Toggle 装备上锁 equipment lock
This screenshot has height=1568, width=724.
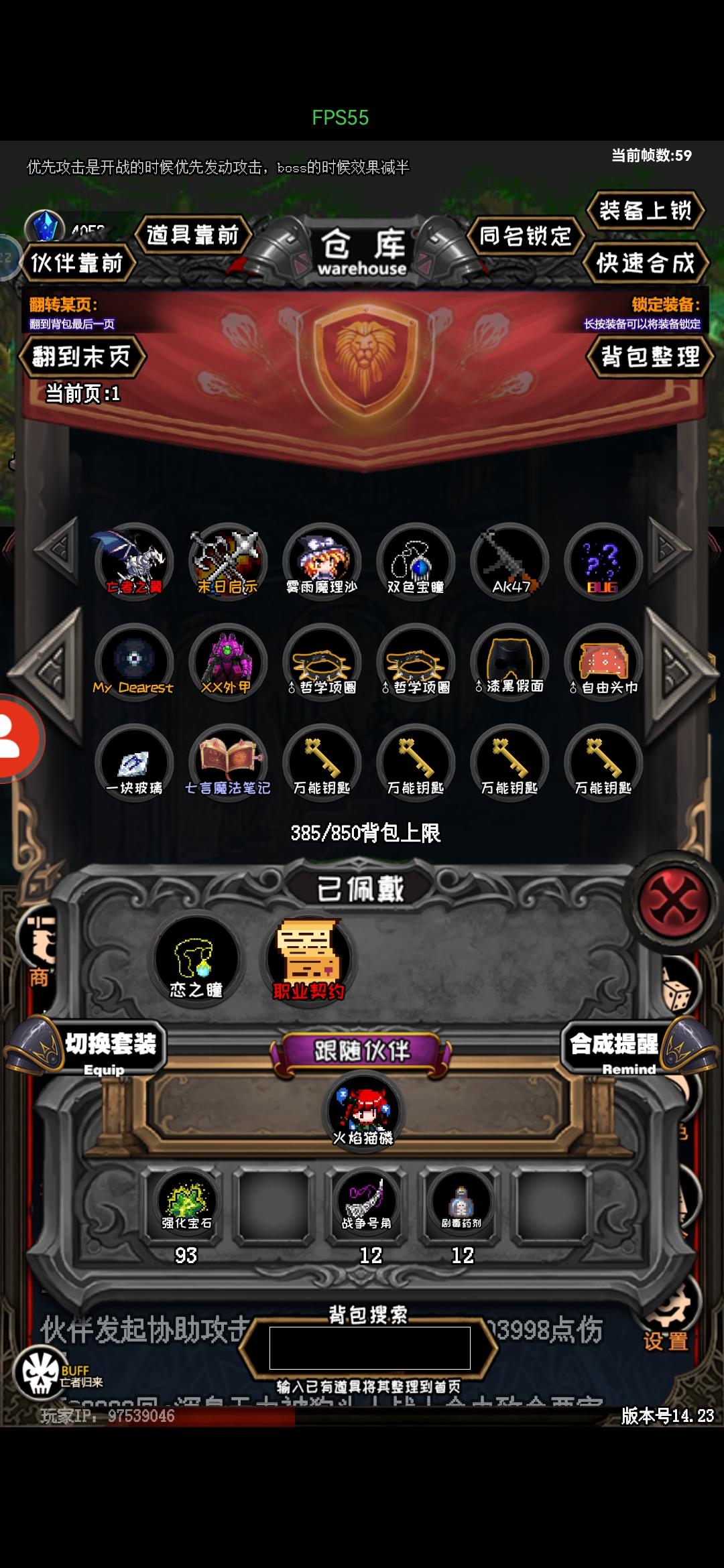pyautogui.click(x=646, y=211)
